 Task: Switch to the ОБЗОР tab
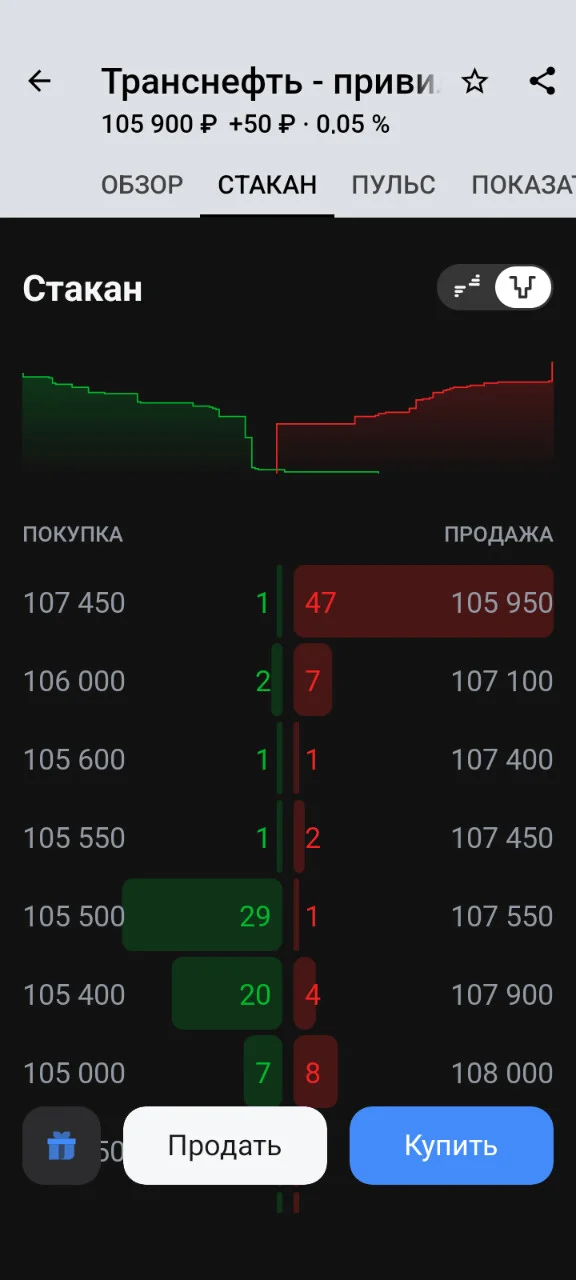coord(142,185)
